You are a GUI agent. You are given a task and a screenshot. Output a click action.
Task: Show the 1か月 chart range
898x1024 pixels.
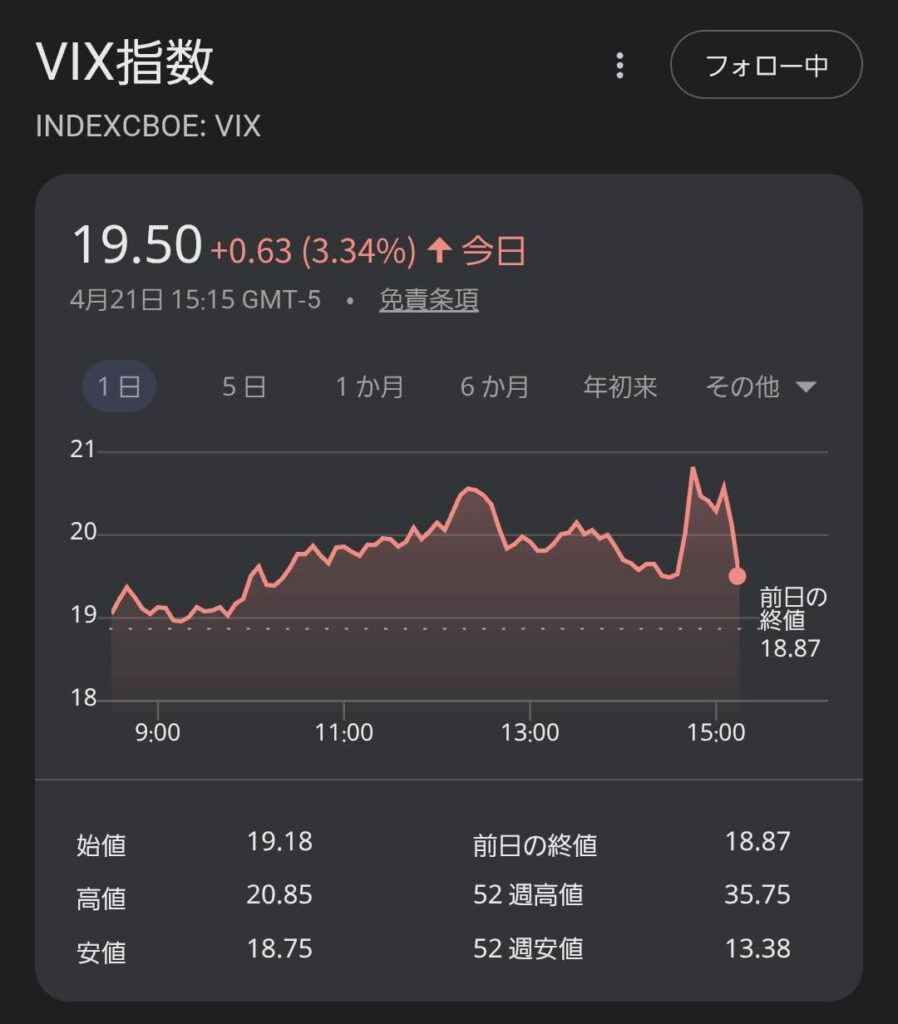tap(369, 387)
